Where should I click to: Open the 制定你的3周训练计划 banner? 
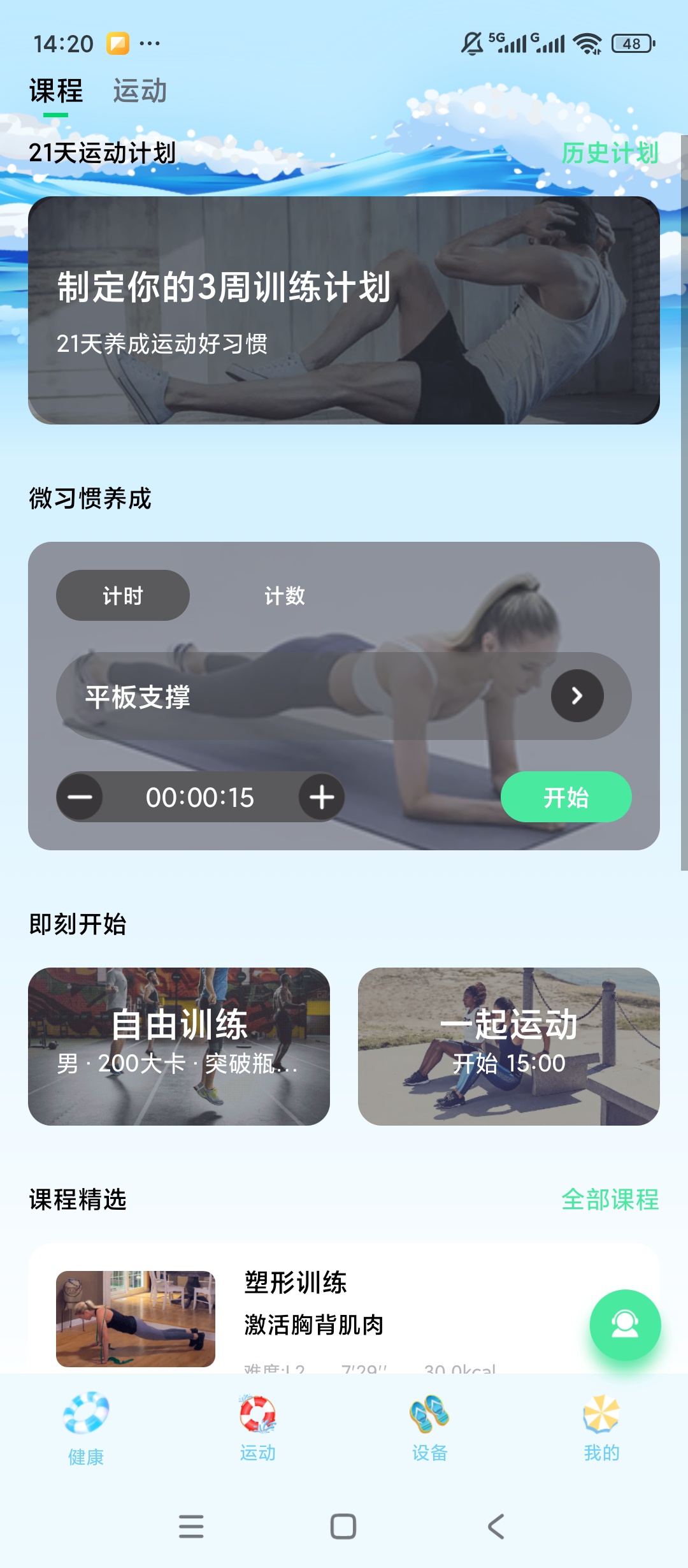pyautogui.click(x=344, y=310)
